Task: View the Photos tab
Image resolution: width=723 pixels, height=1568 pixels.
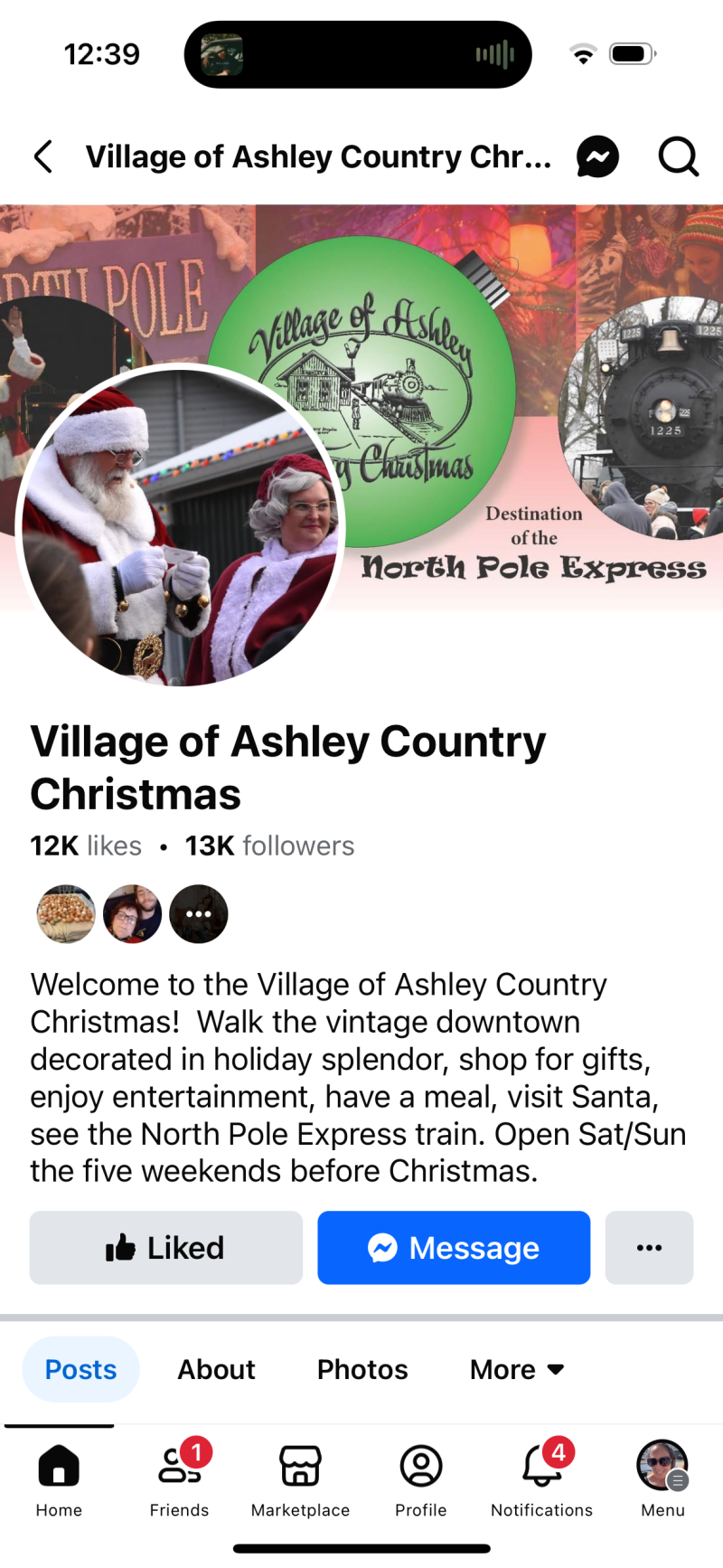Action: pos(362,1369)
